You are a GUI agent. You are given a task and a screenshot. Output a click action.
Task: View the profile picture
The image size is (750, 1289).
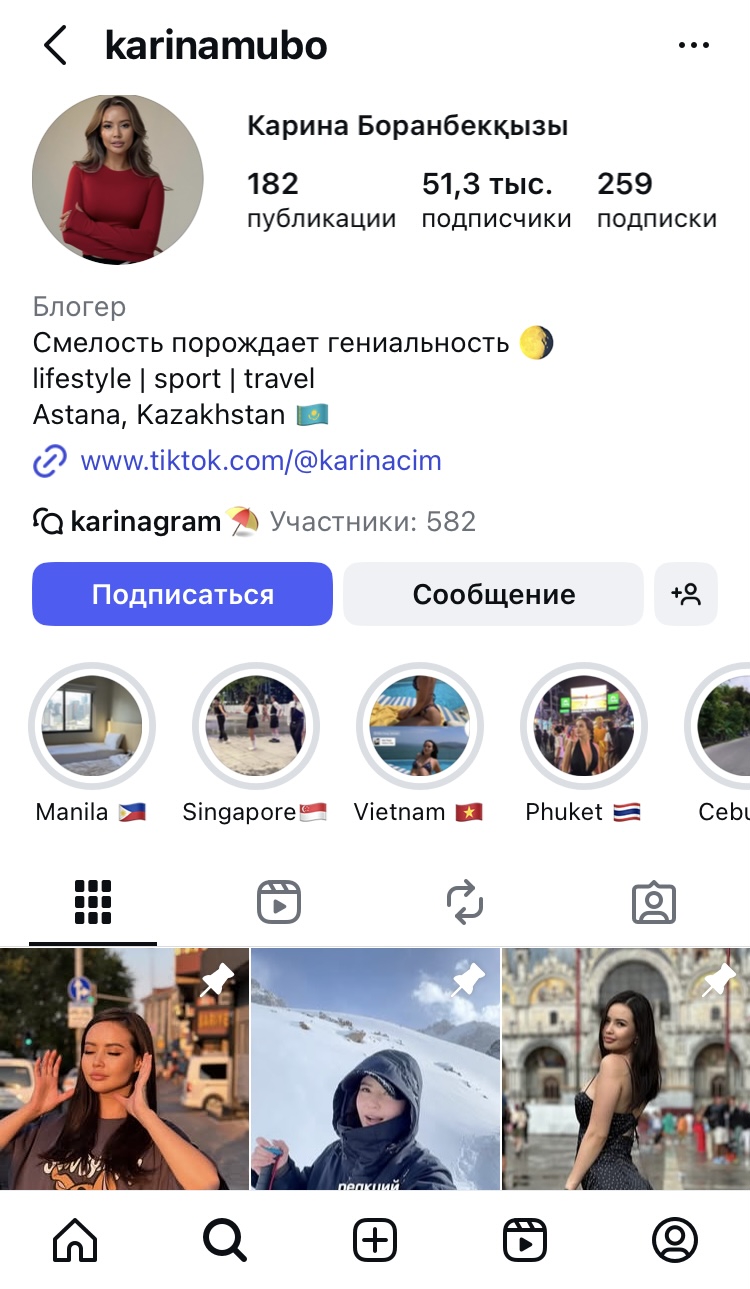(118, 180)
